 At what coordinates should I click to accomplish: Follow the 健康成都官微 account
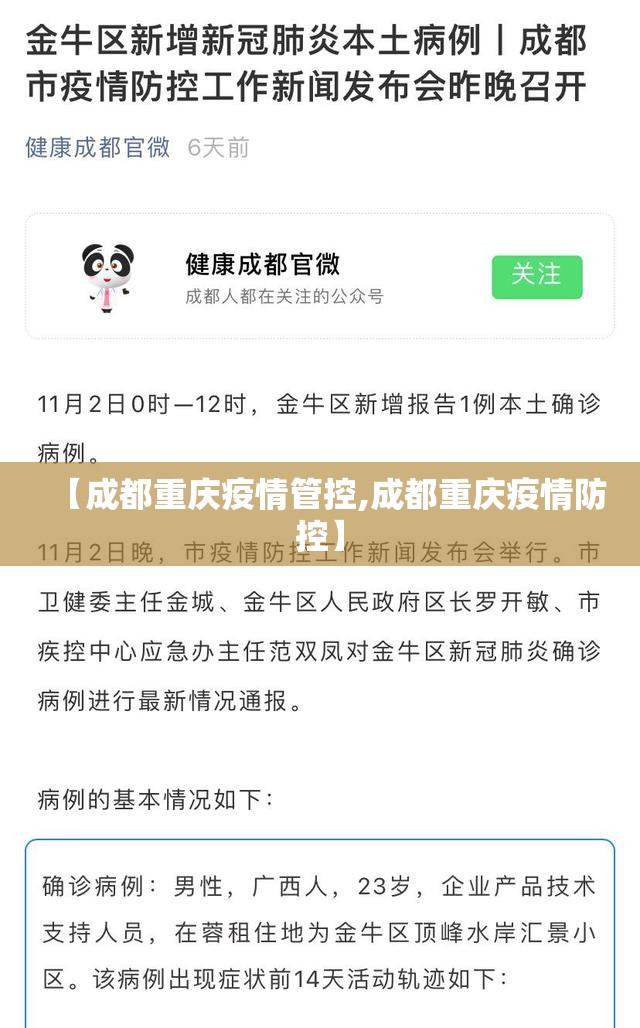pos(536,276)
